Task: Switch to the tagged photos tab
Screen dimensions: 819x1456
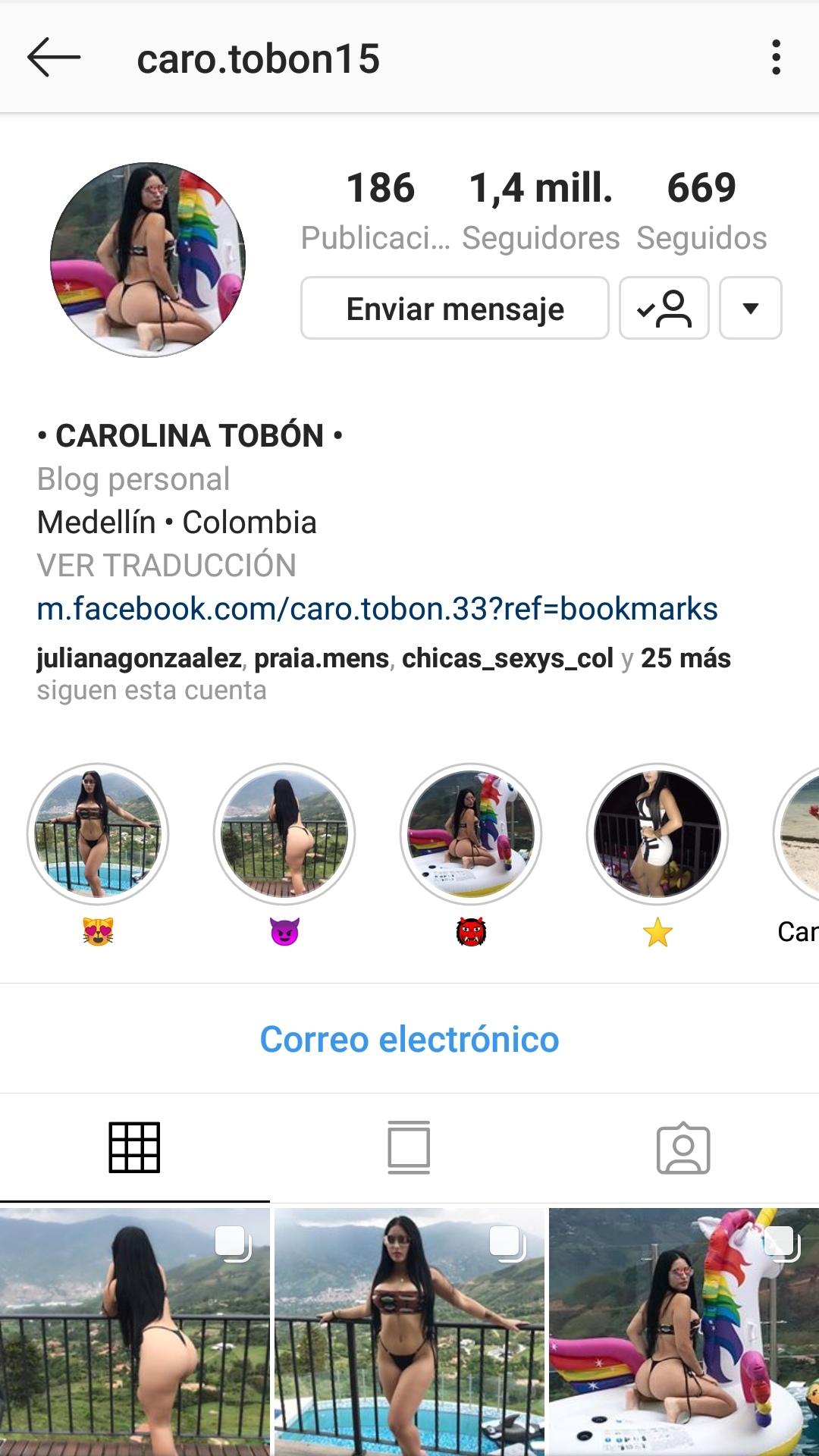Action: click(683, 1147)
